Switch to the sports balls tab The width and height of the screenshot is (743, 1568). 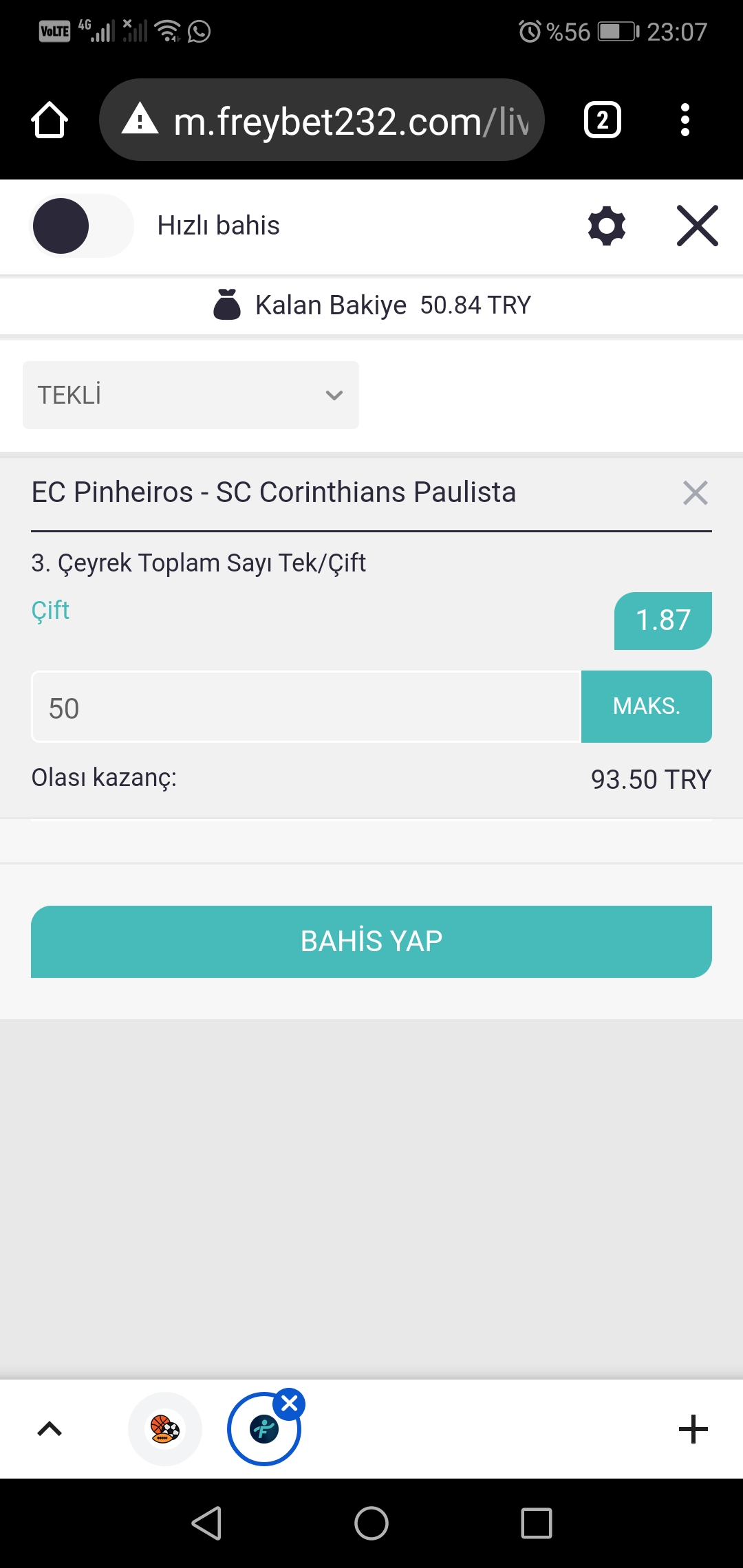click(165, 1429)
